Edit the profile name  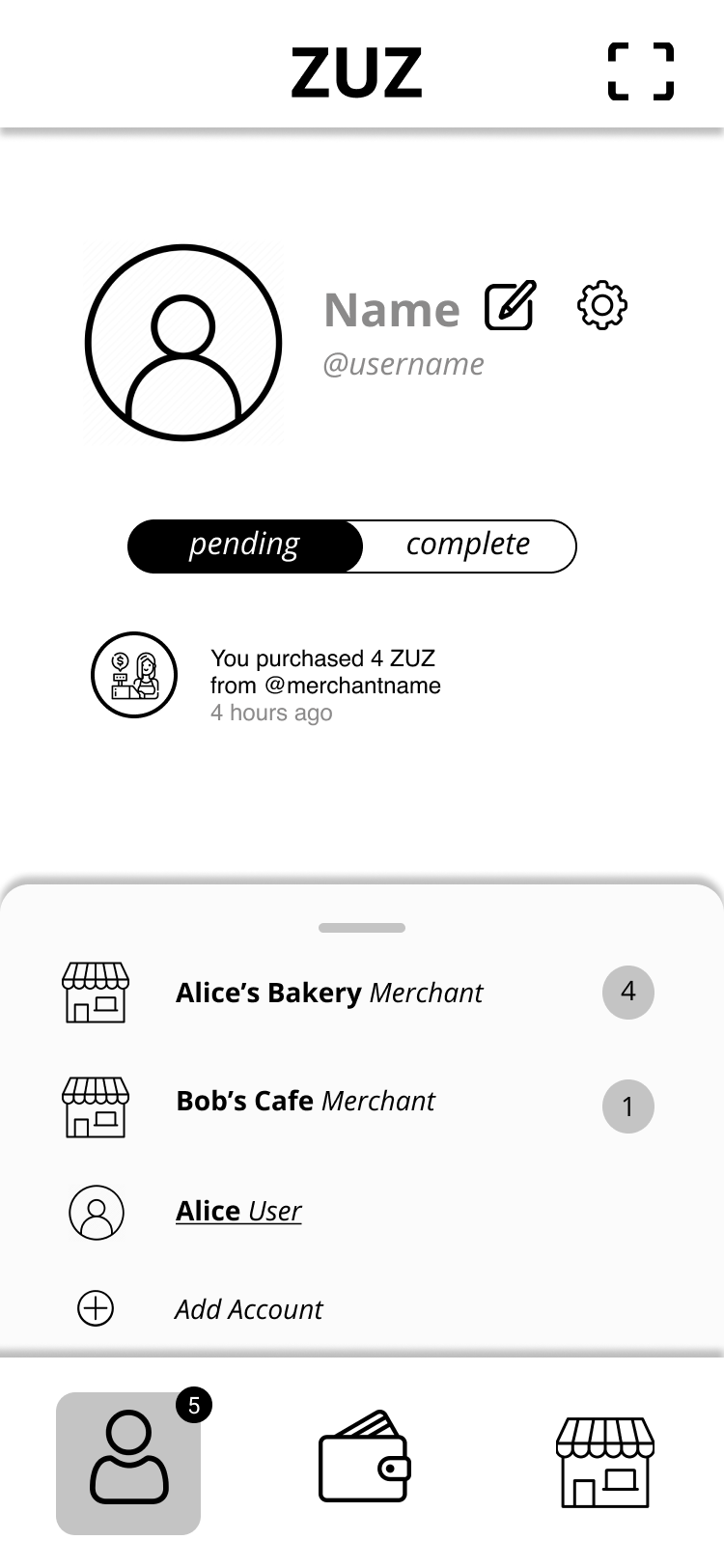click(510, 306)
